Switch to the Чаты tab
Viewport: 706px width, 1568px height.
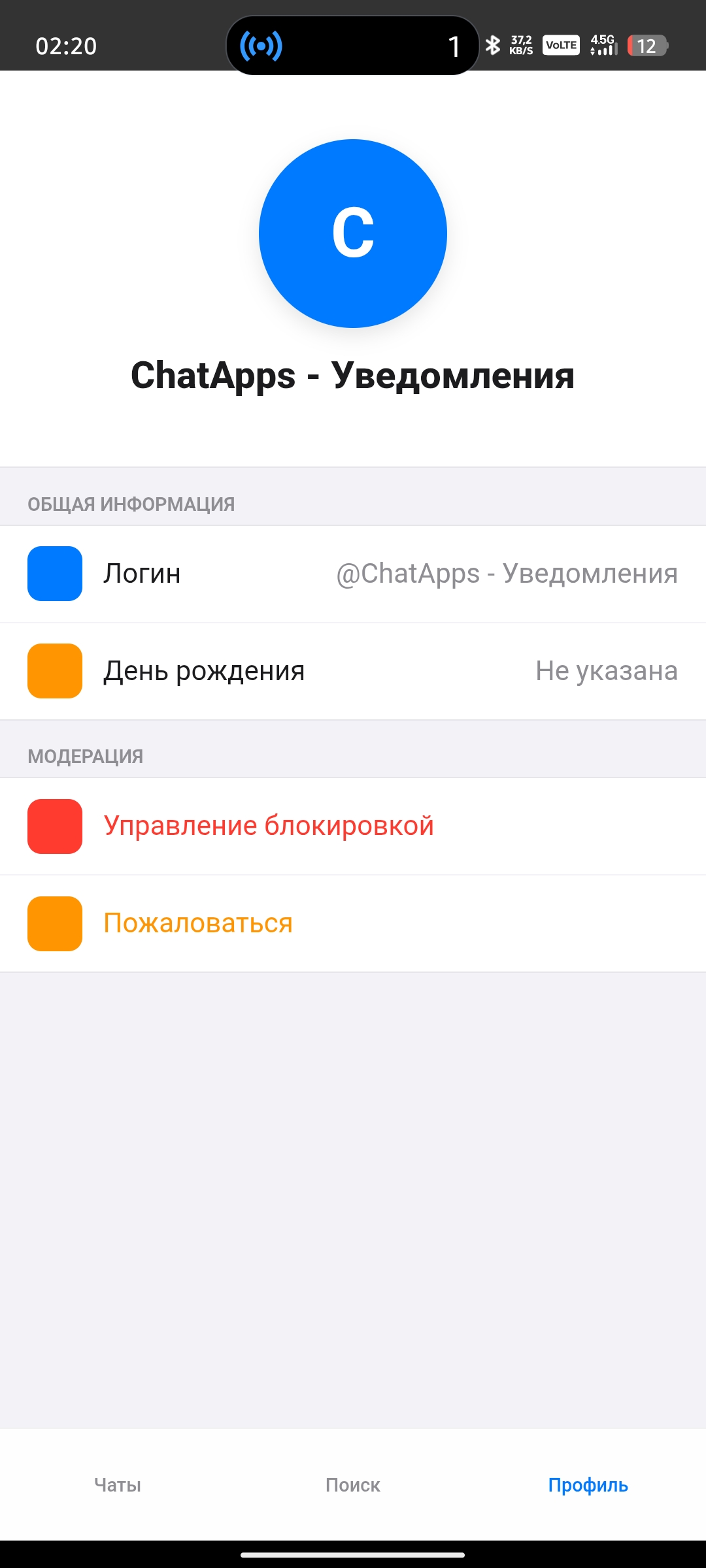[x=118, y=1484]
